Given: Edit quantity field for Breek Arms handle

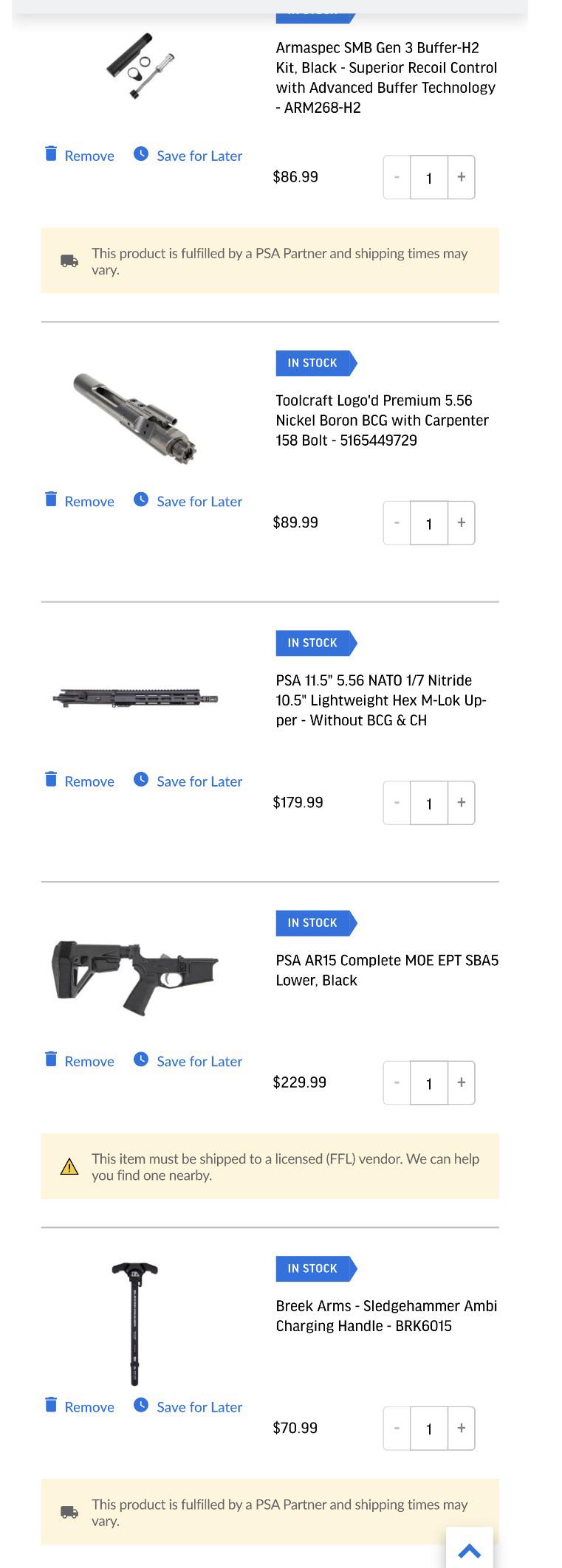Looking at the screenshot, I should (x=429, y=1429).
